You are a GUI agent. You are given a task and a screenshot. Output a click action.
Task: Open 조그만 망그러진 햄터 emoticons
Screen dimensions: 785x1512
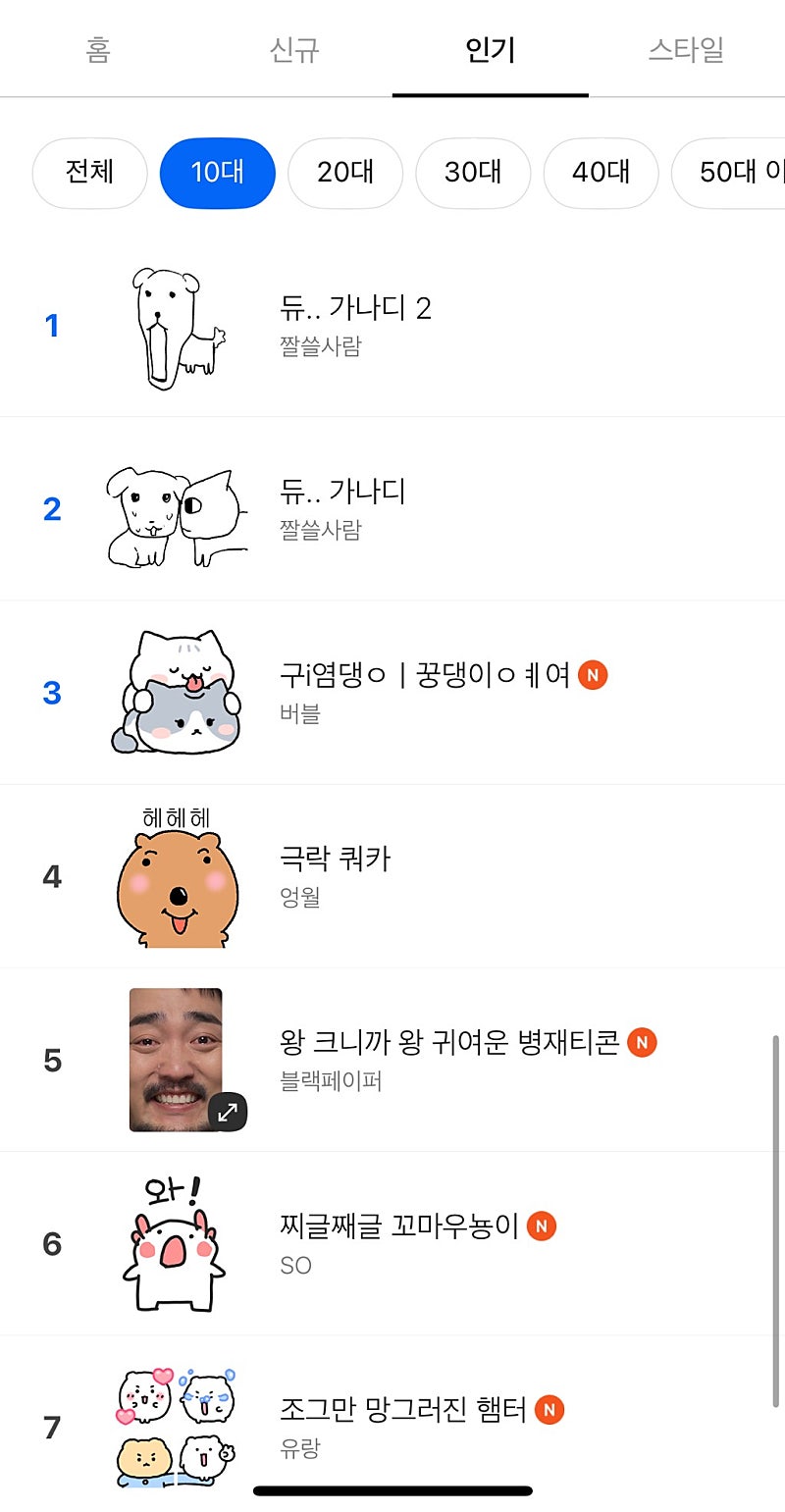click(403, 1410)
